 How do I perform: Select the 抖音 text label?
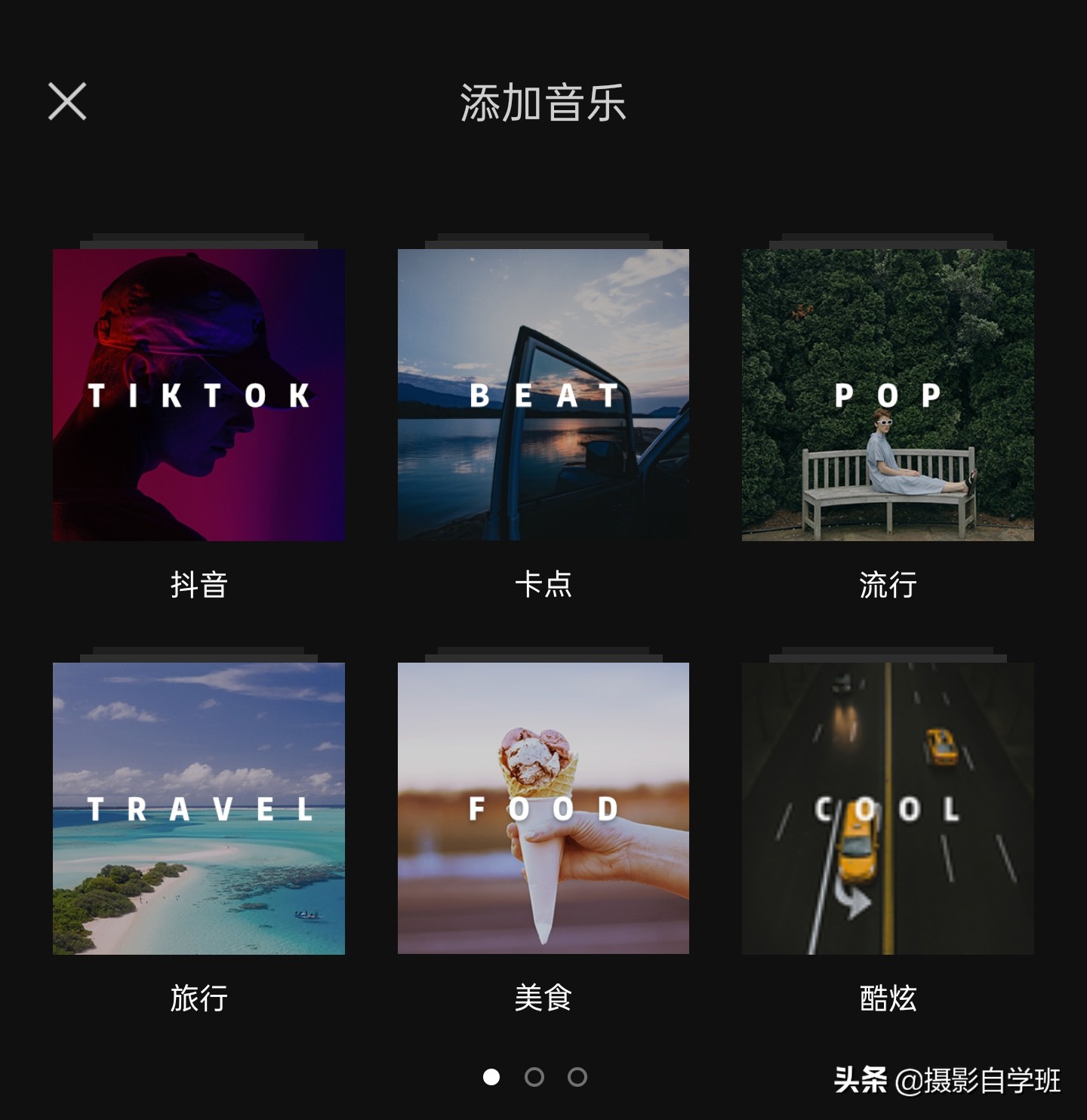[x=198, y=585]
